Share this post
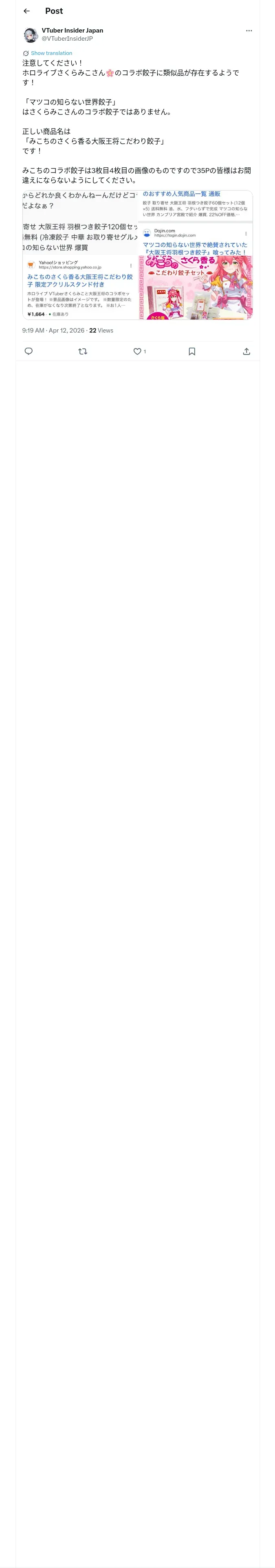Screen dimensions: 275x1568 click(246, 351)
